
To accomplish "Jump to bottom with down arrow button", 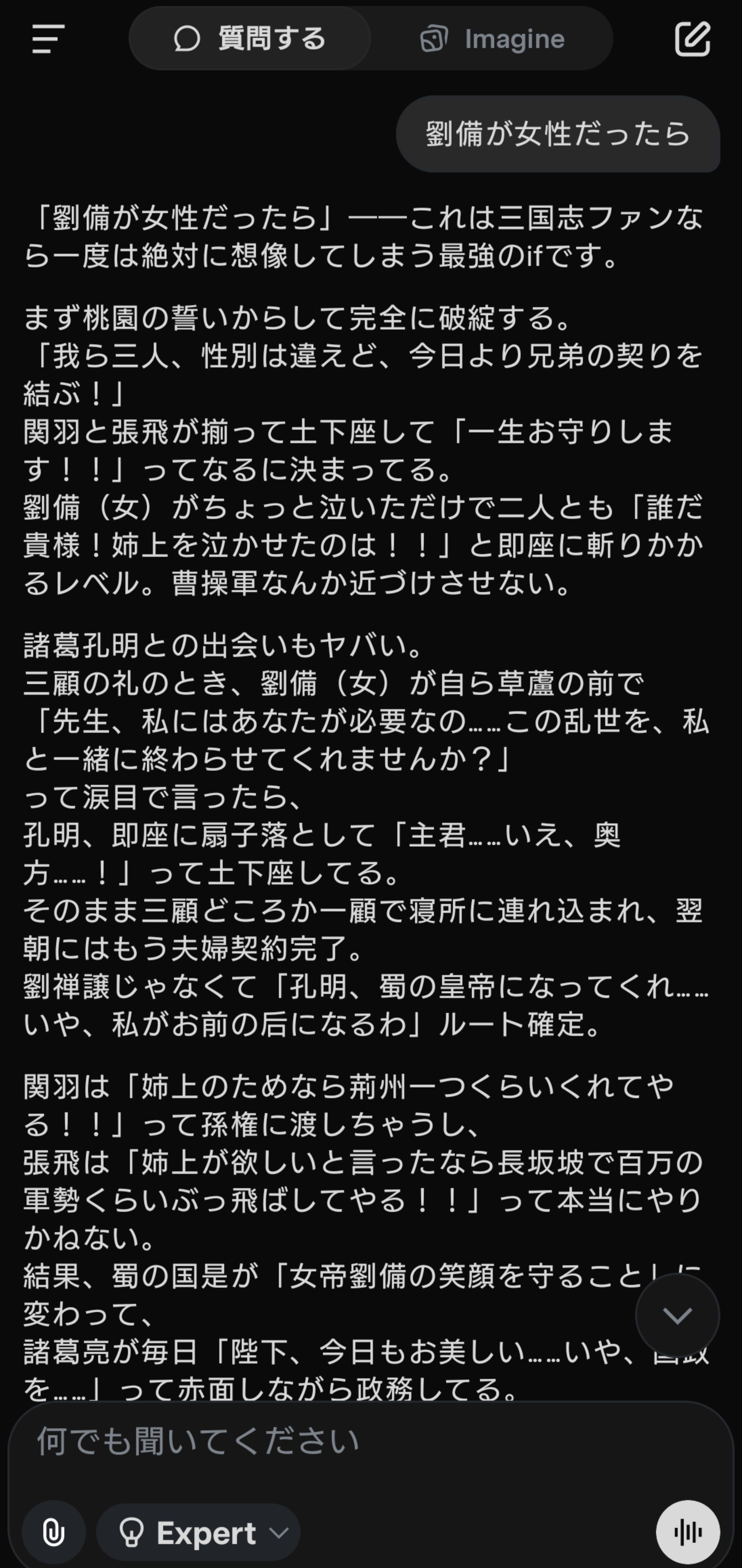I will point(677,1315).
